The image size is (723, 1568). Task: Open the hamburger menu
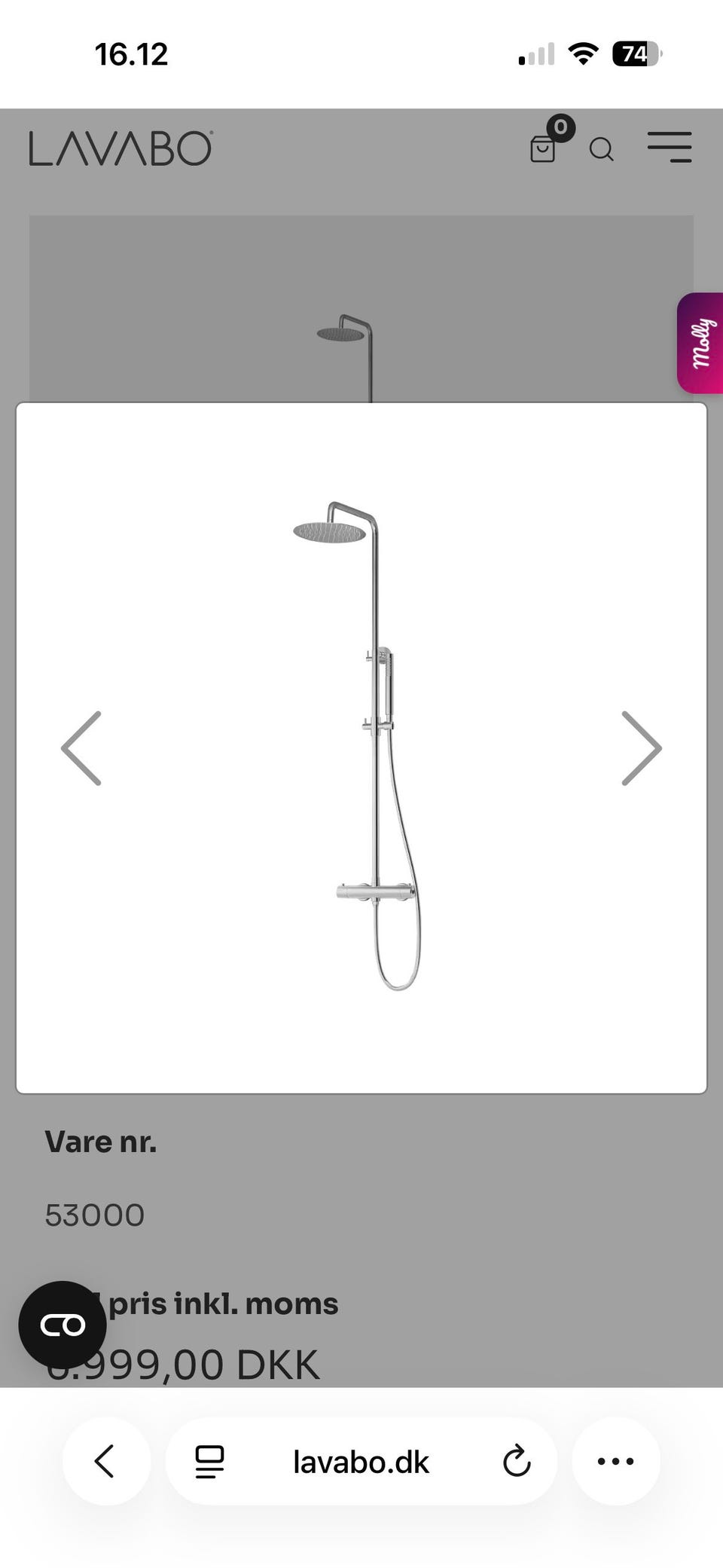point(670,148)
